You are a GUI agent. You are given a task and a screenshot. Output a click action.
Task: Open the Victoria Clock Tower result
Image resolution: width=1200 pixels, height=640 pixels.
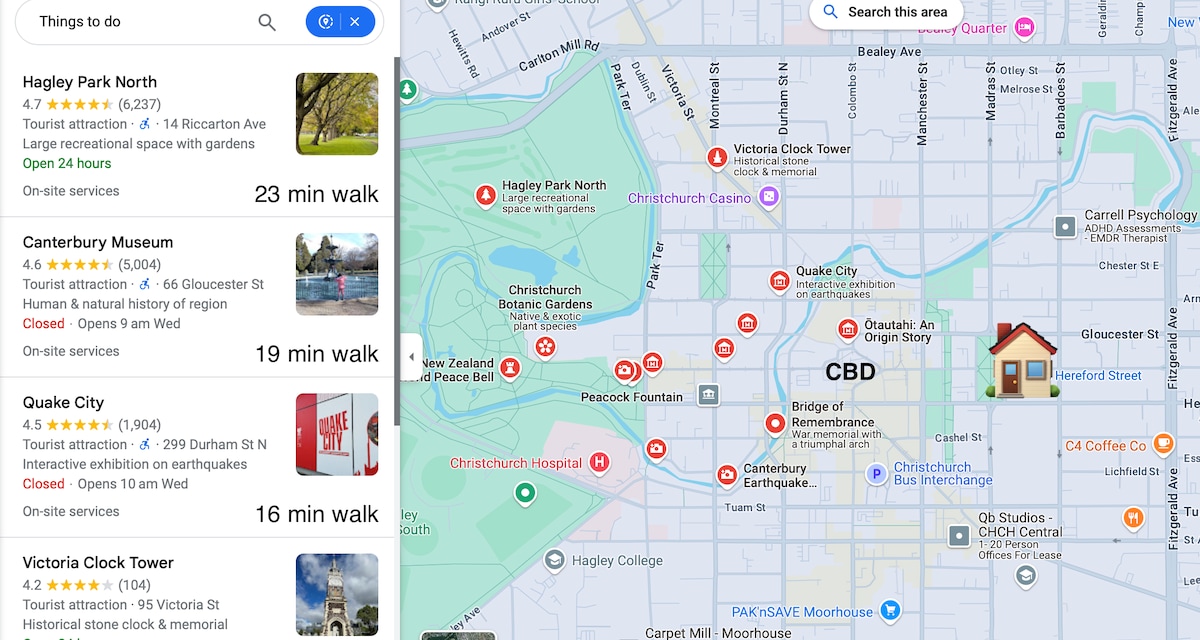98,562
